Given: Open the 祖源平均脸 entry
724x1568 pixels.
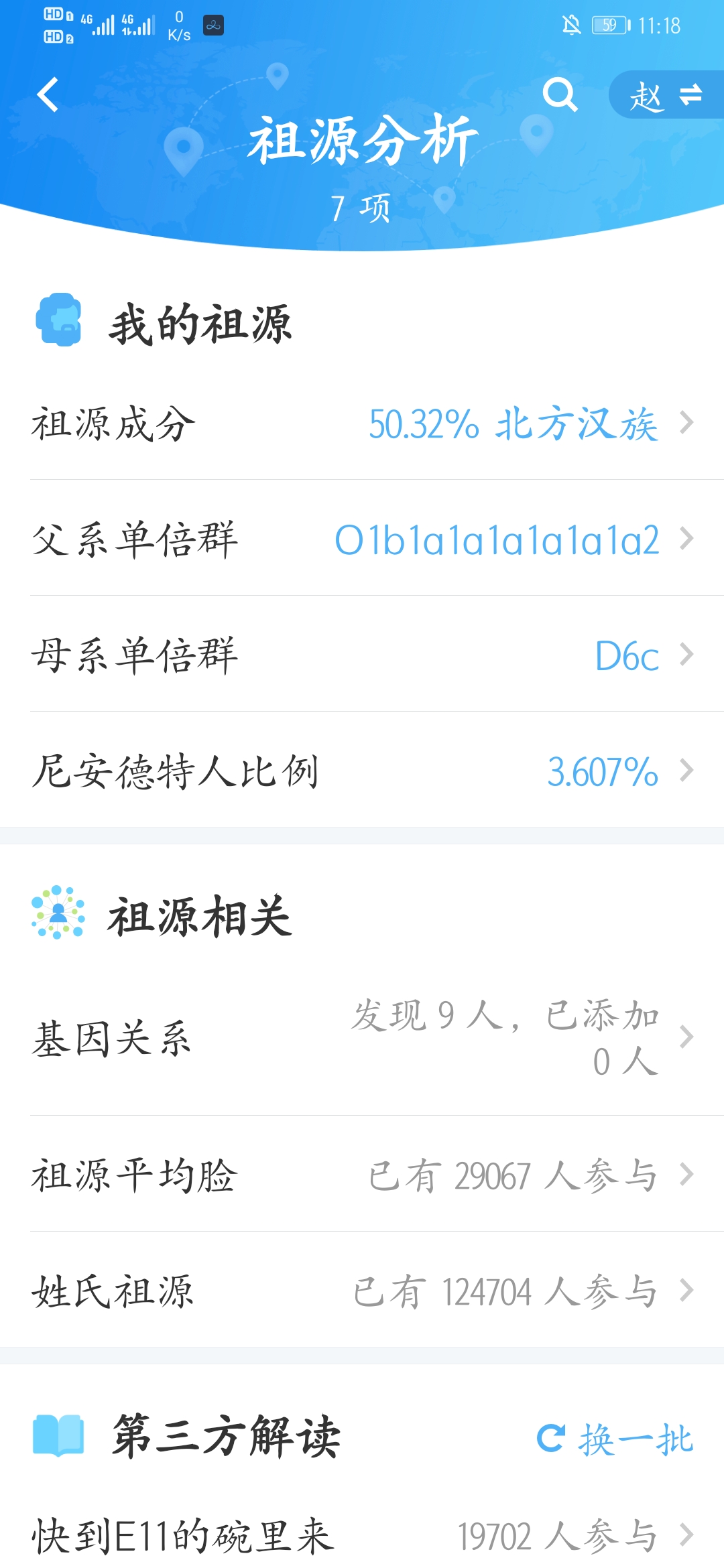Looking at the screenshot, I should tap(362, 1175).
